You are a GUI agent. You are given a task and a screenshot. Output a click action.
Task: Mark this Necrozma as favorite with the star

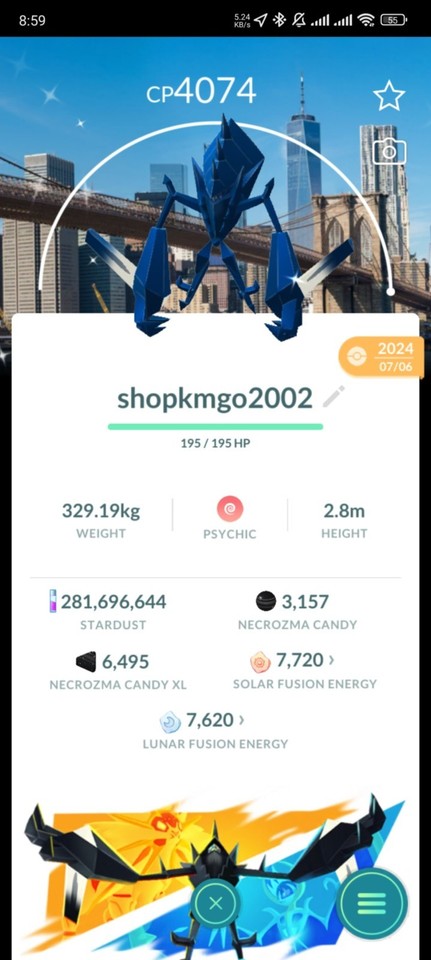(389, 97)
